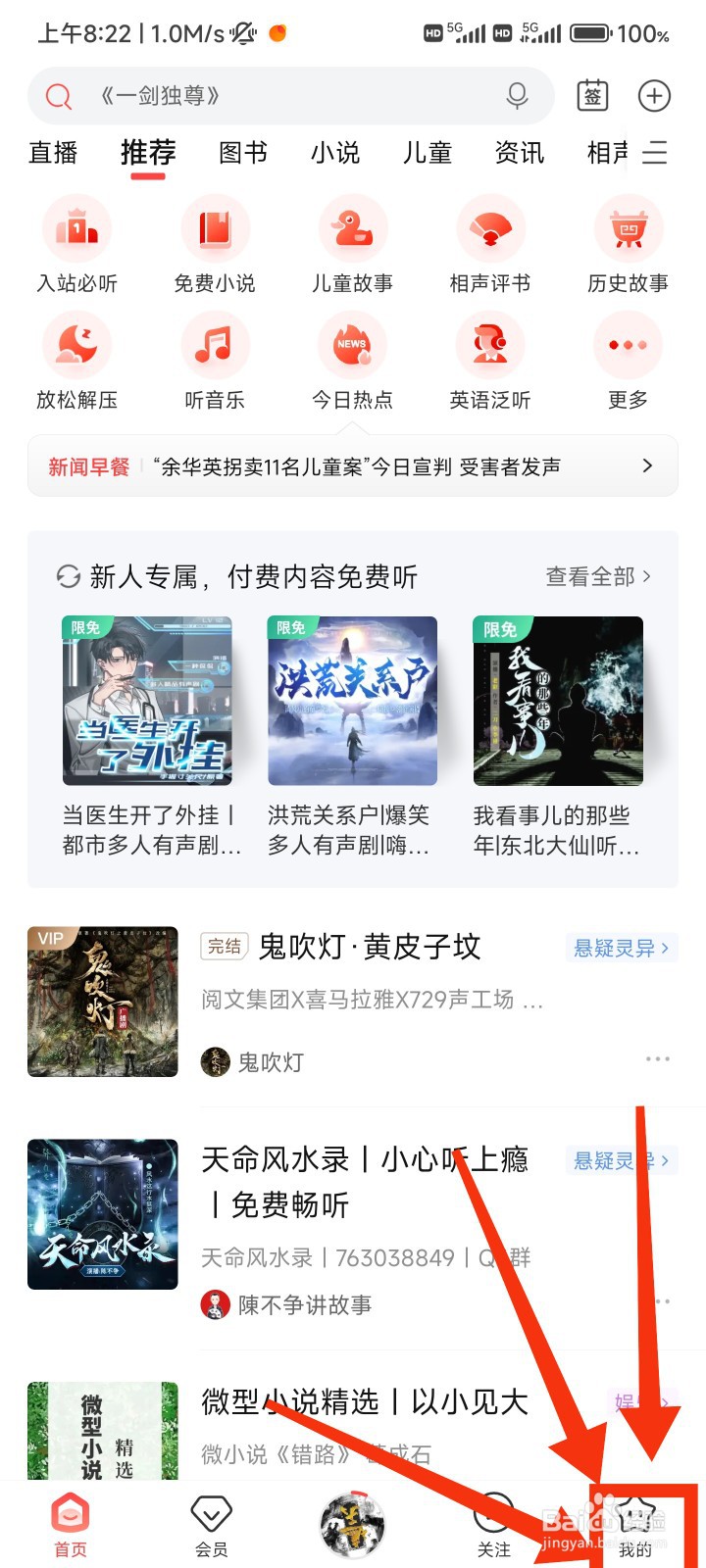Screen dimensions: 706x1568
Task: Switch to the 图书 tab
Action: (x=243, y=153)
